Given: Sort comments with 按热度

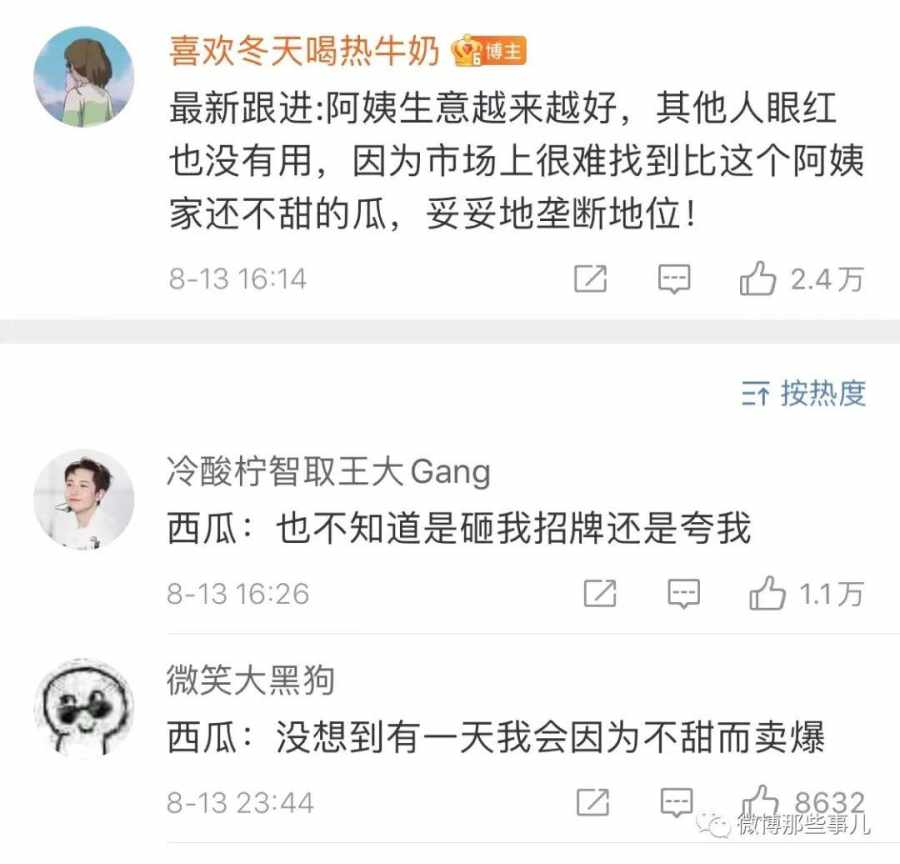Looking at the screenshot, I should point(804,394).
